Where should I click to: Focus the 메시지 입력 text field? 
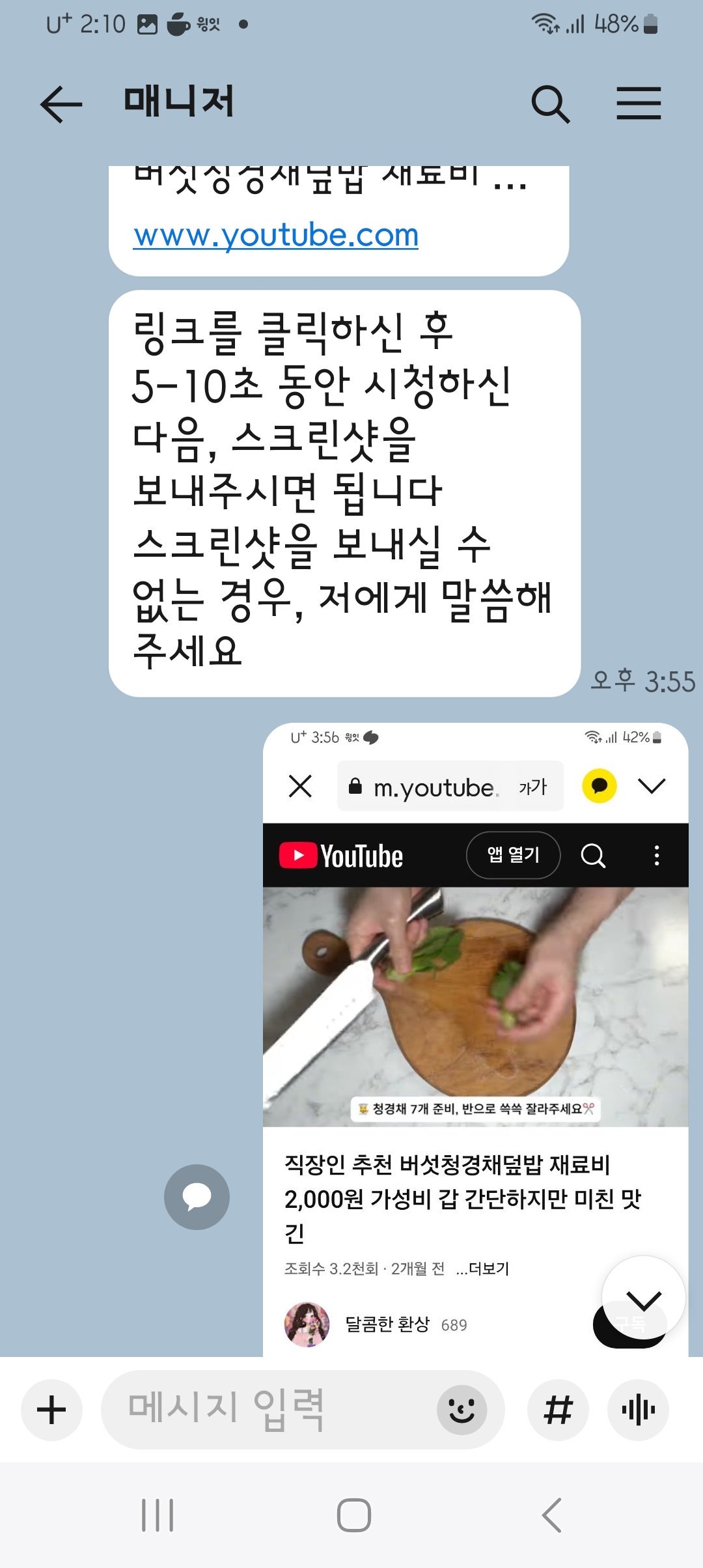[267, 1410]
